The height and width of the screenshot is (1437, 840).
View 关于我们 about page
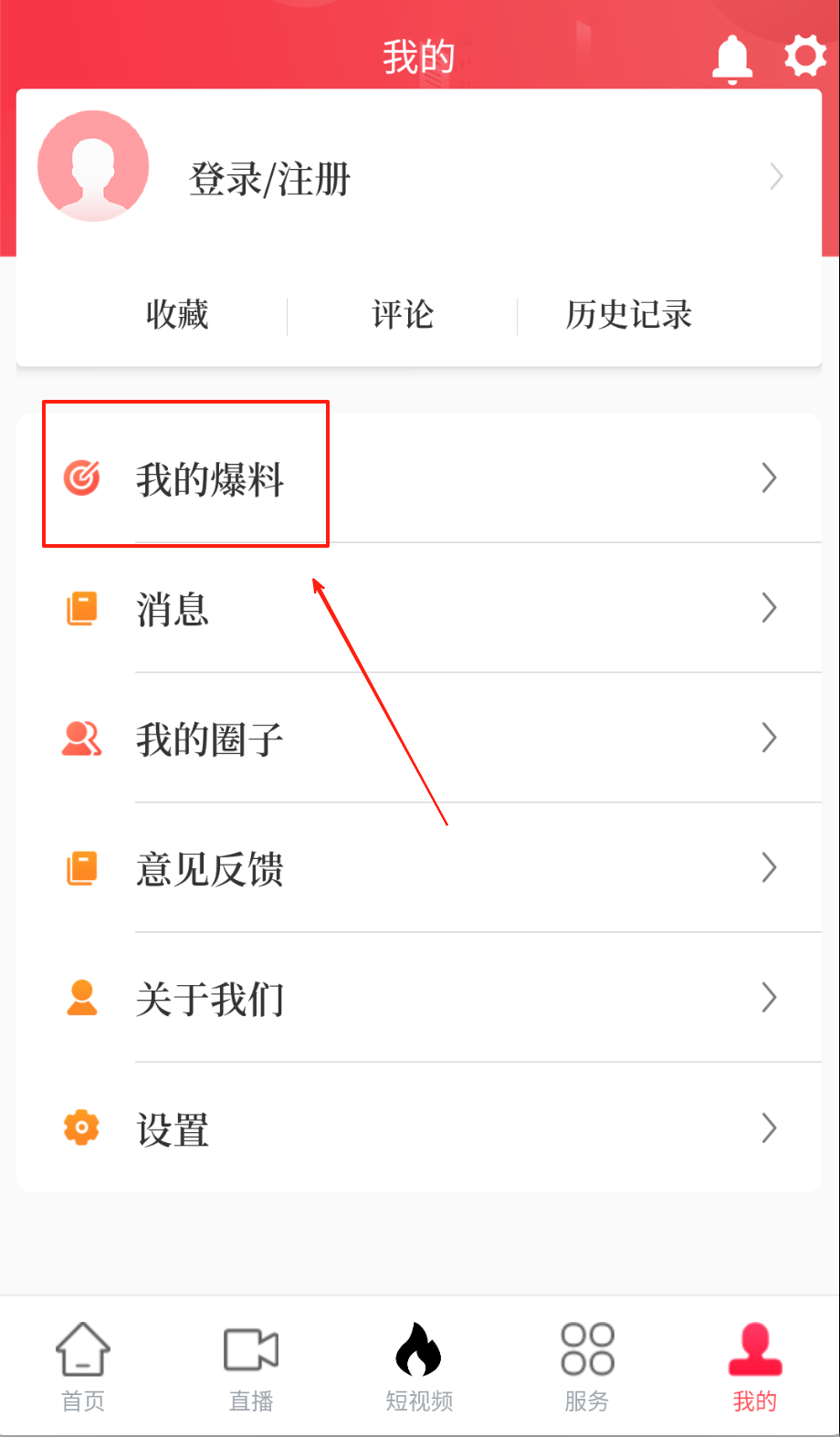(210, 999)
